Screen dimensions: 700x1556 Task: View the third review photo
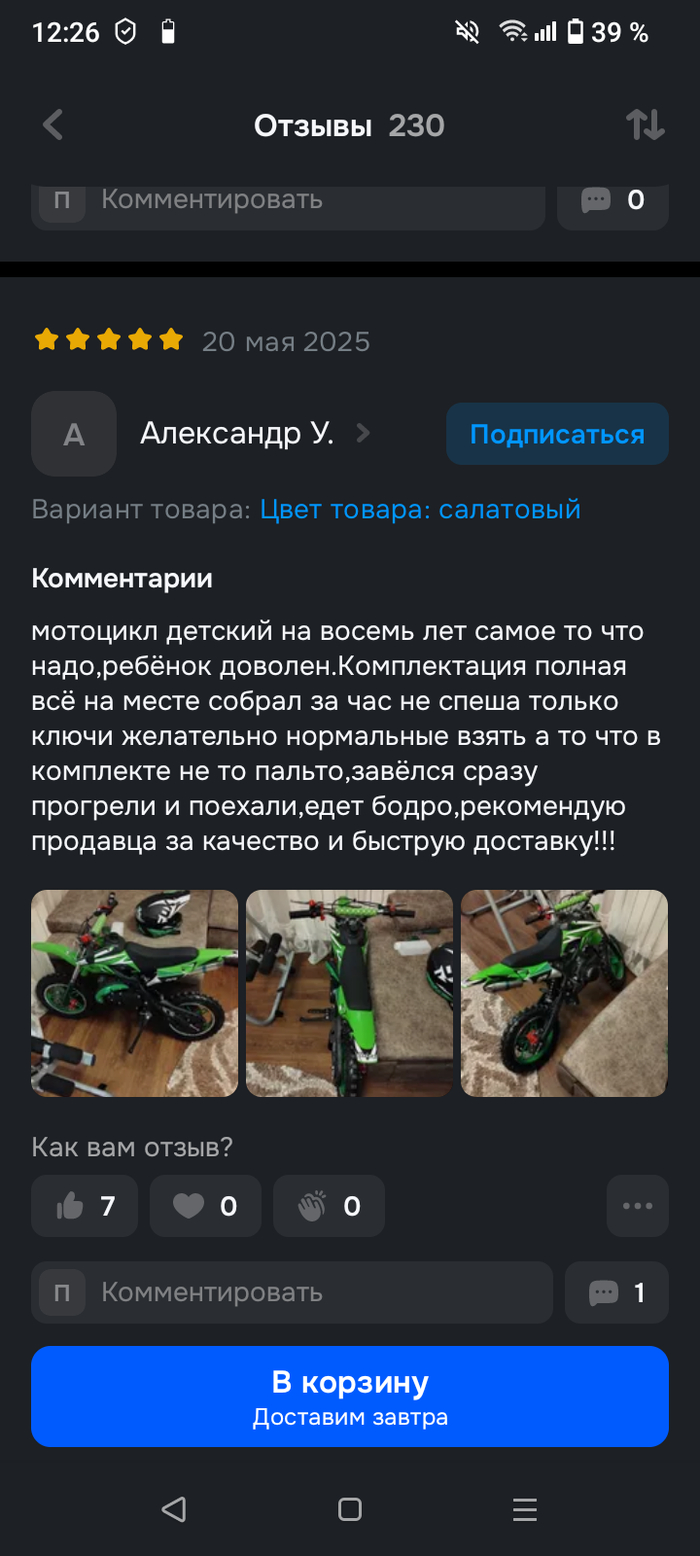point(564,993)
